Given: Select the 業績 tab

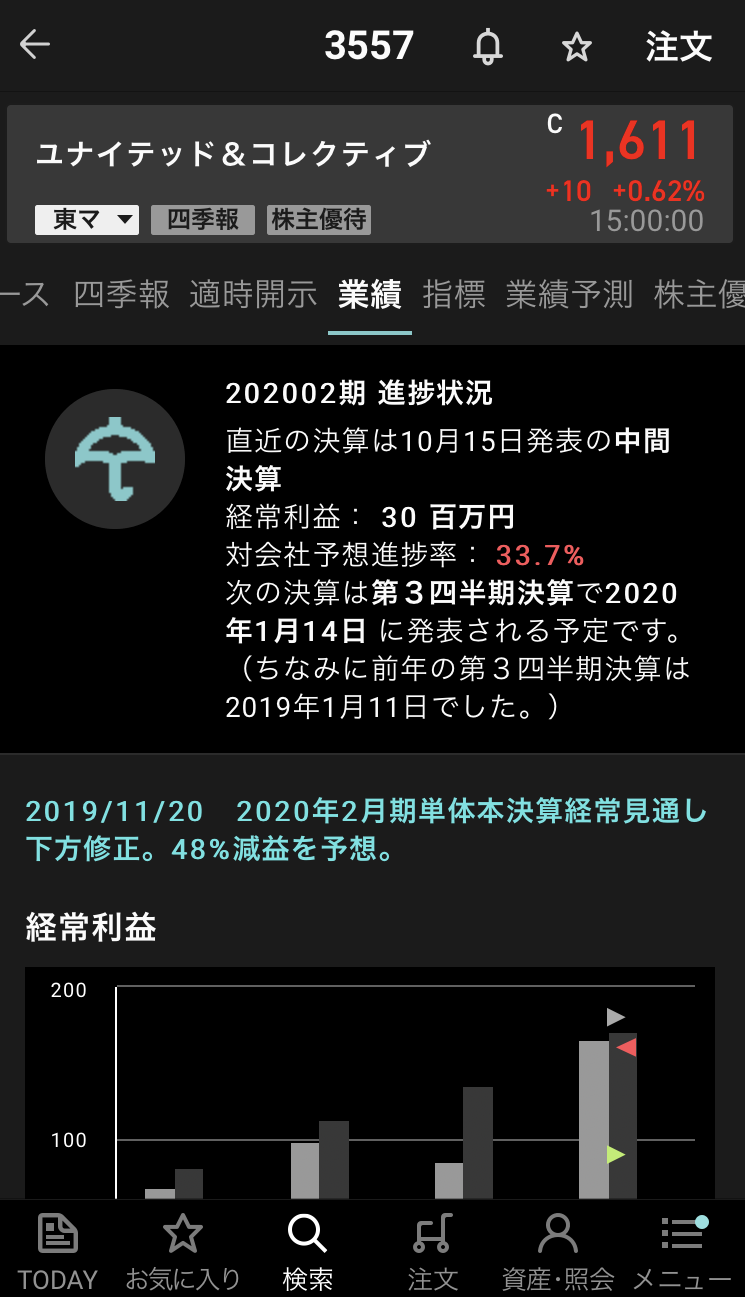Looking at the screenshot, I should tap(369, 294).
